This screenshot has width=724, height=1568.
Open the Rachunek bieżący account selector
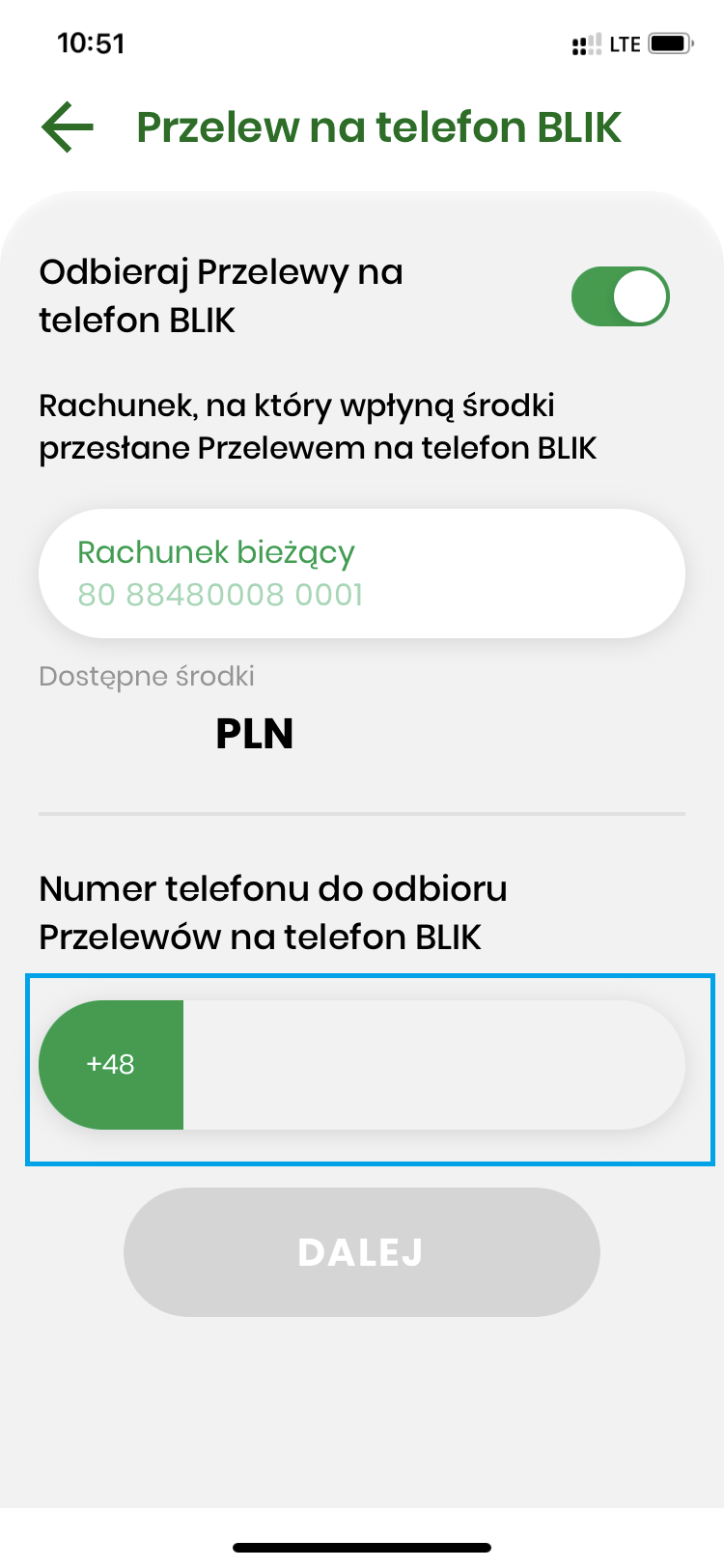click(361, 574)
